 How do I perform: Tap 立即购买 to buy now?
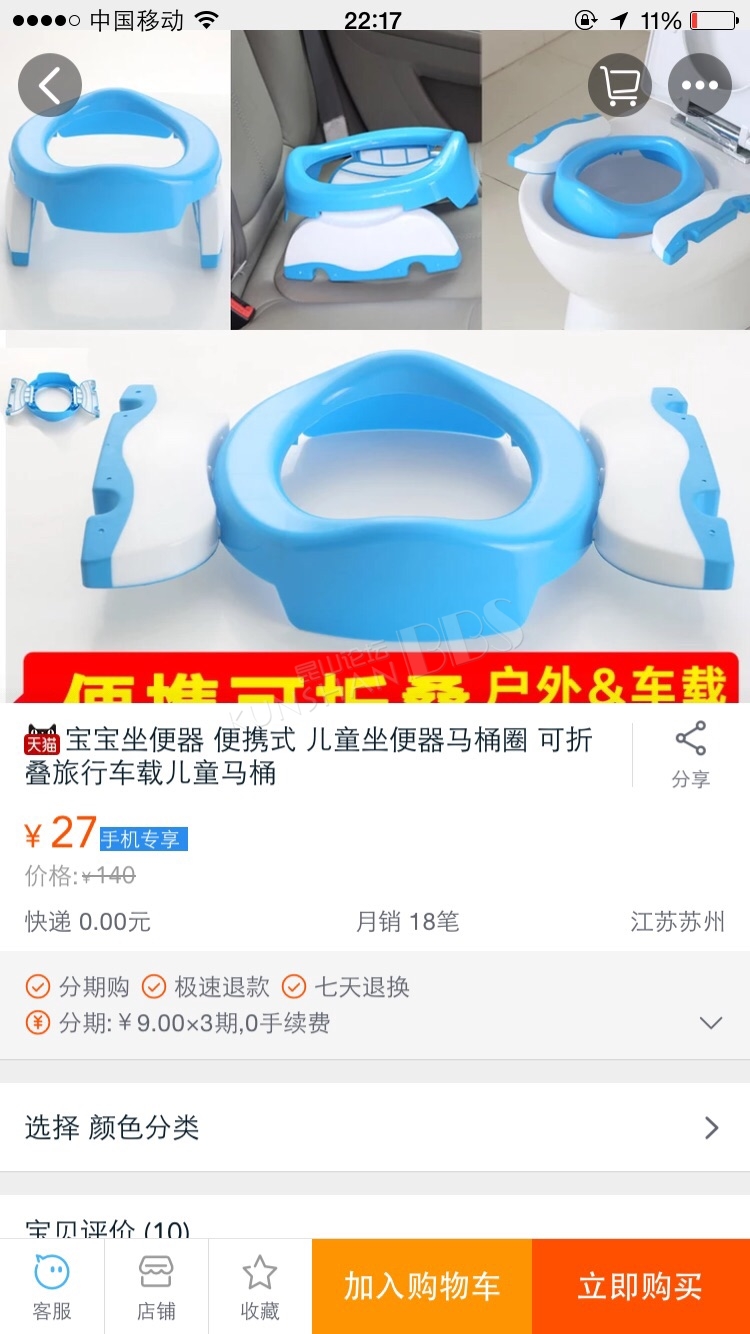pyautogui.click(x=641, y=1287)
